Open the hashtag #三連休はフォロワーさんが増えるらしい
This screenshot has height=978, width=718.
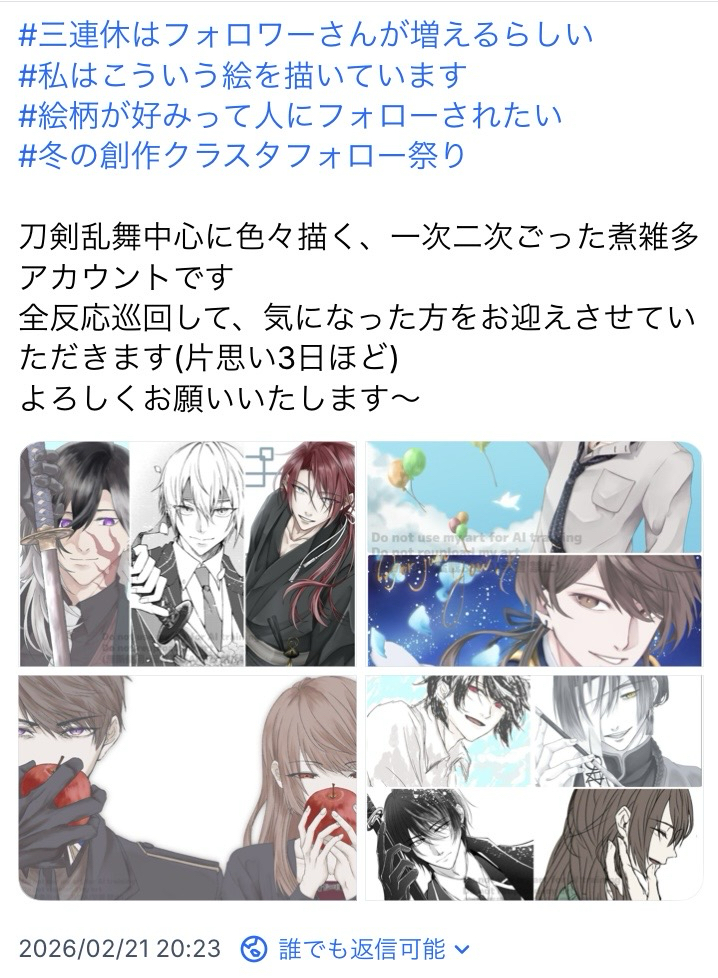point(305,36)
